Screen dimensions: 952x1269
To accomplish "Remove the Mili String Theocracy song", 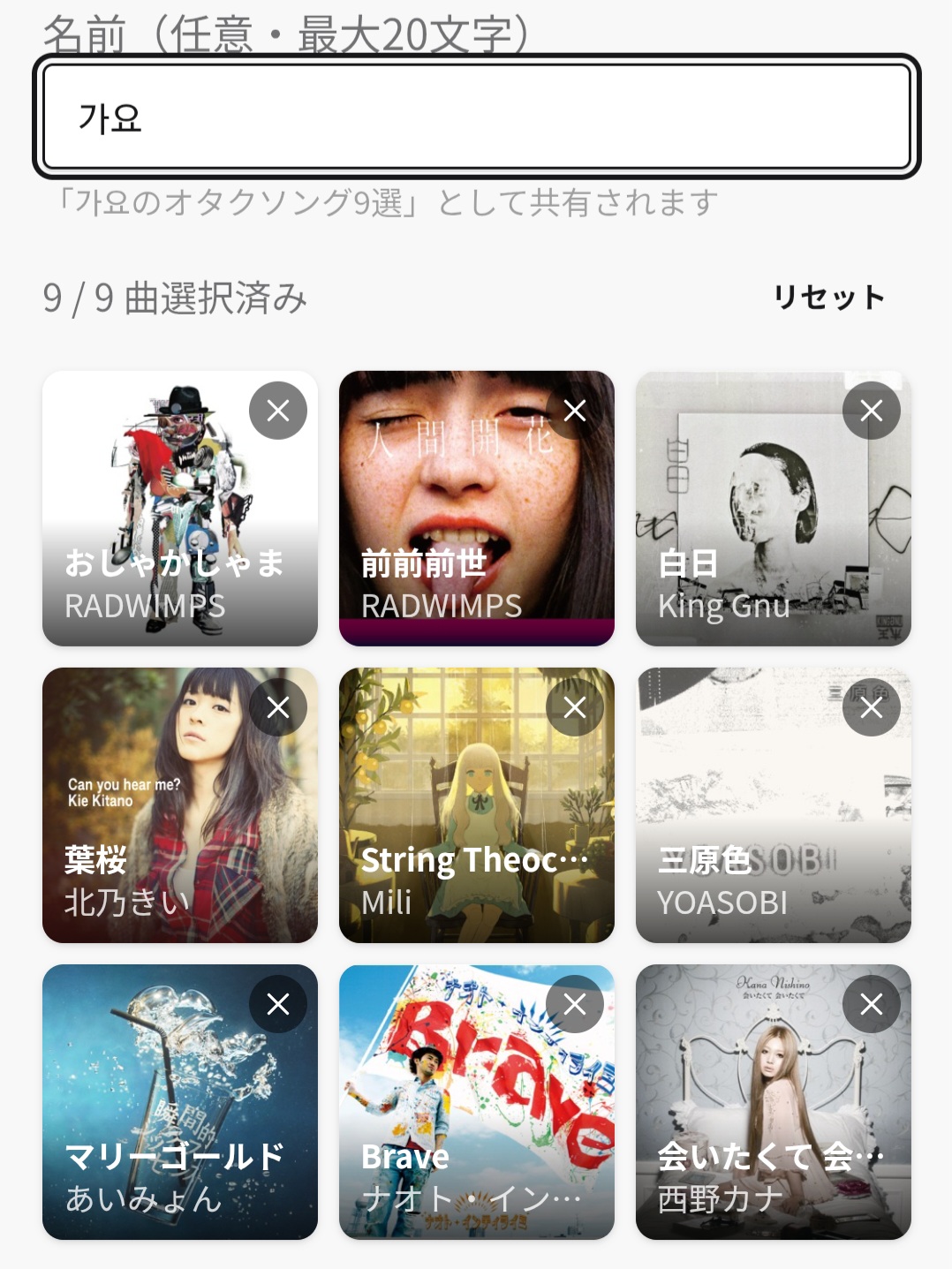I will 575,707.
